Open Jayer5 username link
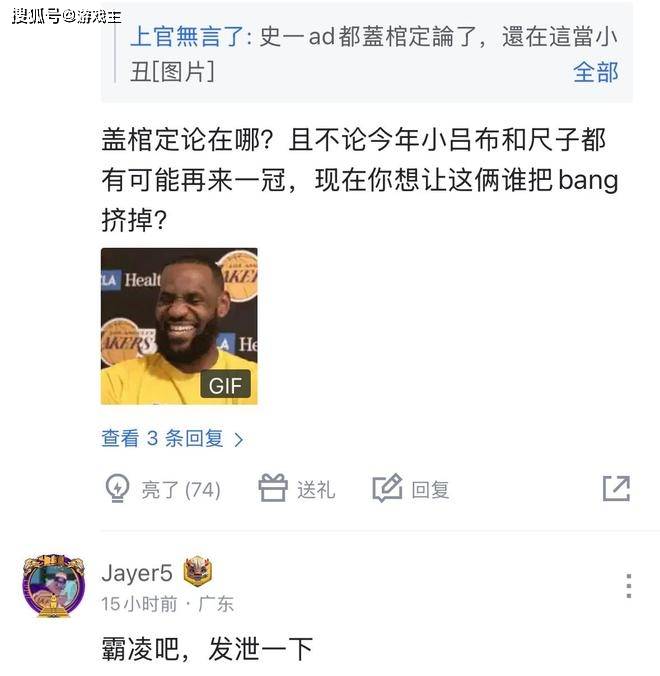Image resolution: width=660 pixels, height=676 pixels. pyautogui.click(x=137, y=573)
